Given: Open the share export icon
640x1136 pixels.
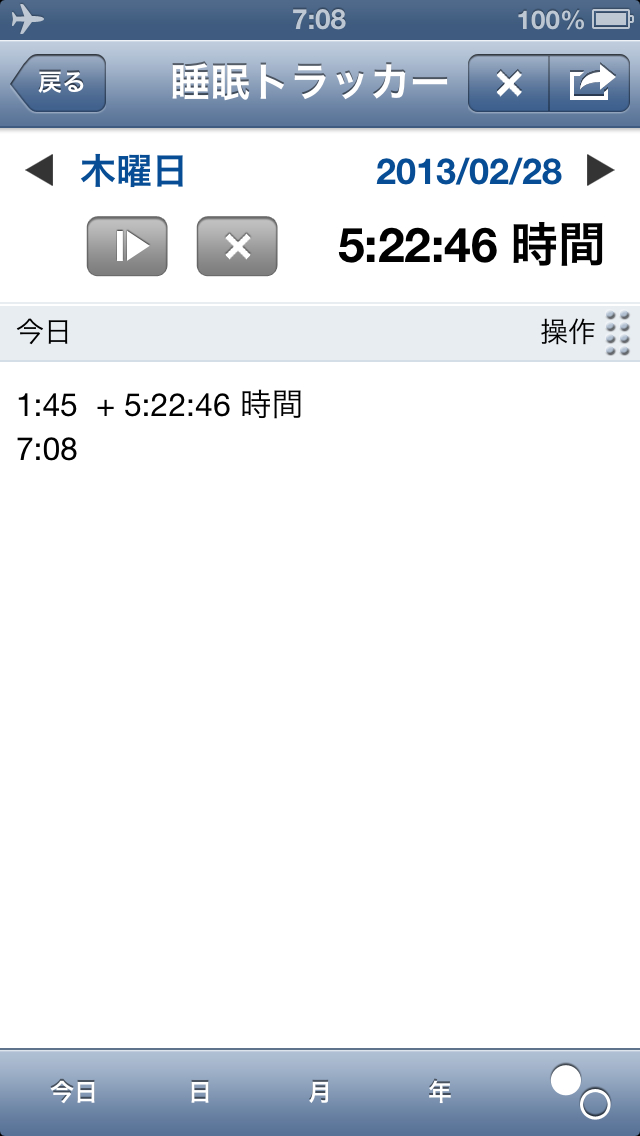Looking at the screenshot, I should click(x=590, y=83).
